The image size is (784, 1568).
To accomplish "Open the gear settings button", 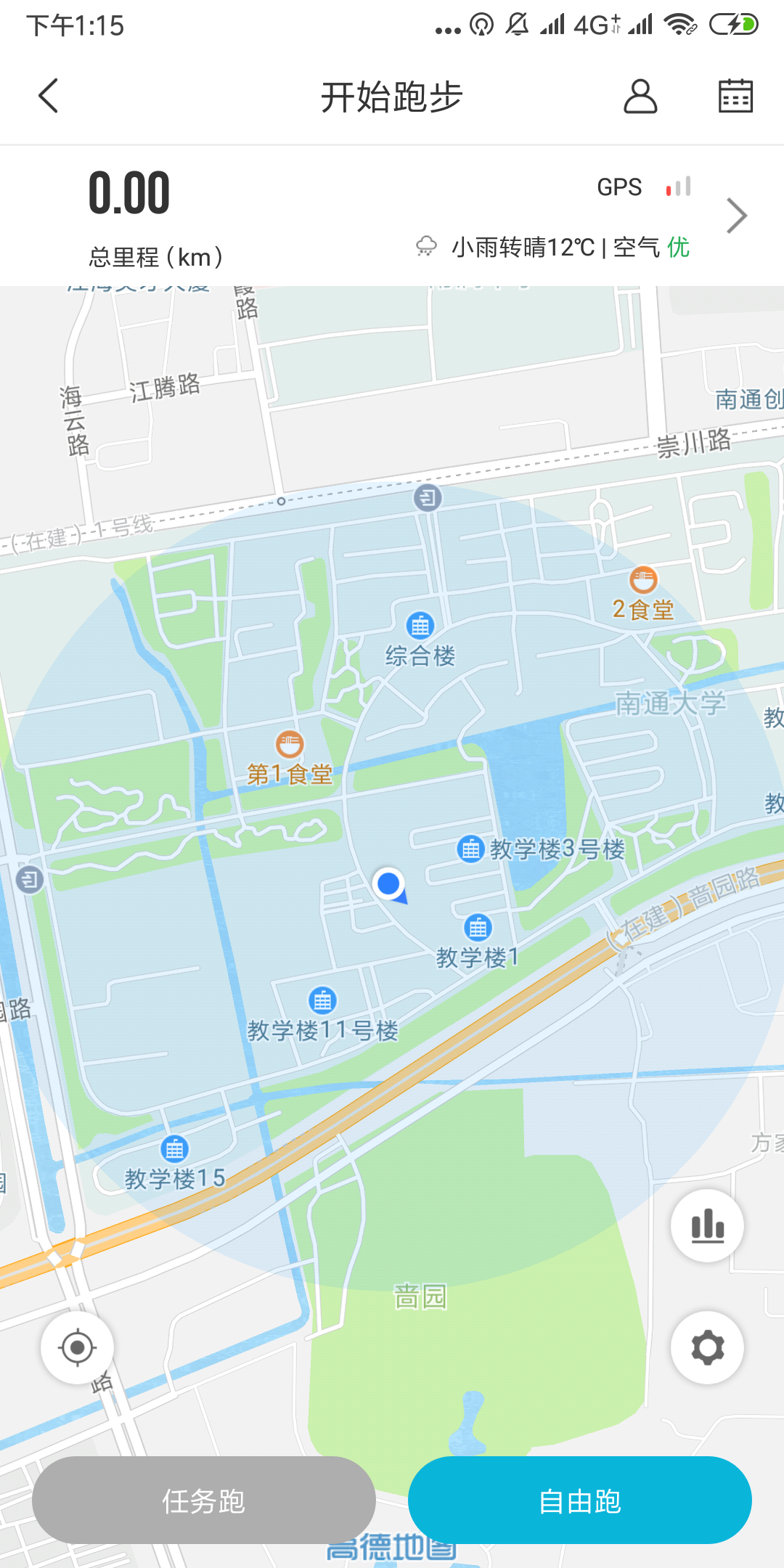I will 707,1347.
